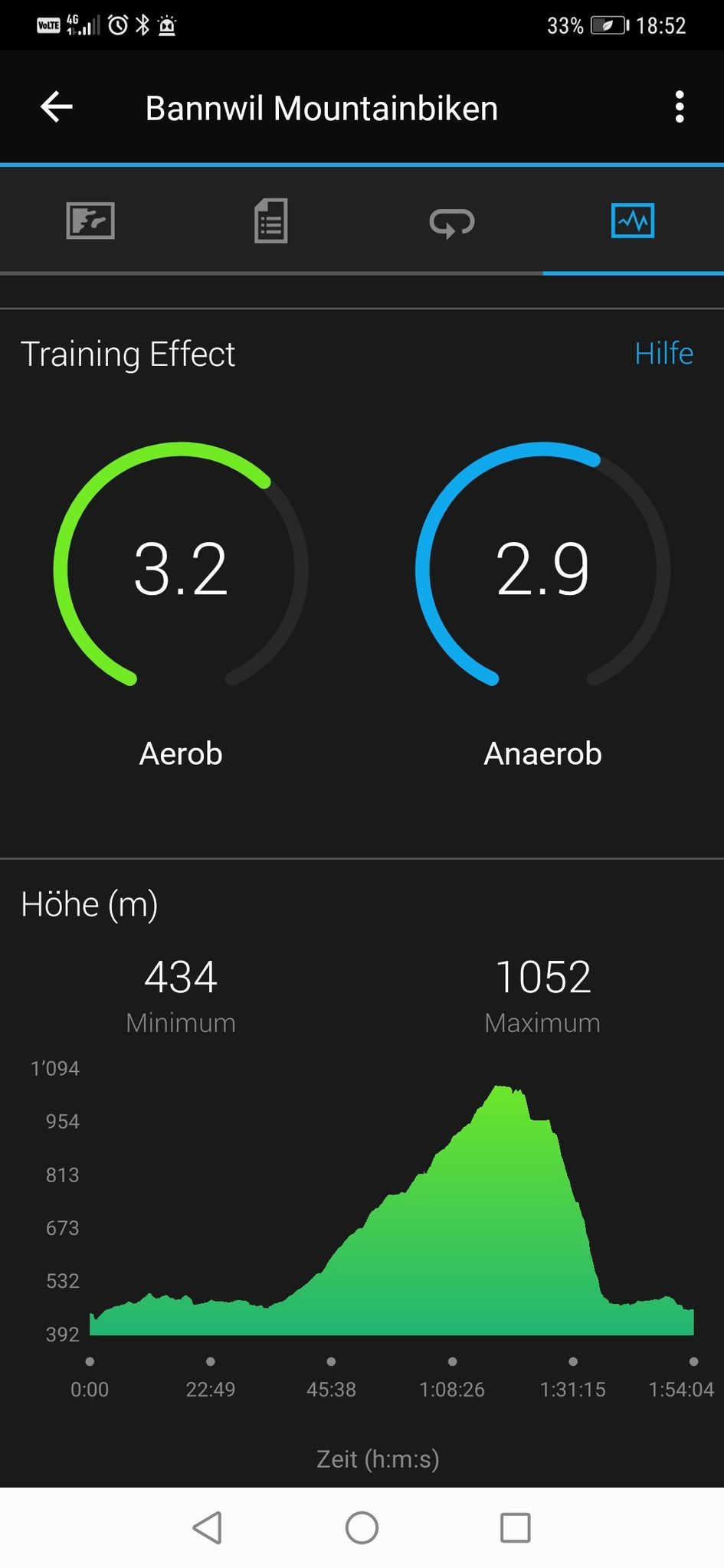The height and width of the screenshot is (1568, 724).
Task: Tap the system home button
Action: point(362,1527)
